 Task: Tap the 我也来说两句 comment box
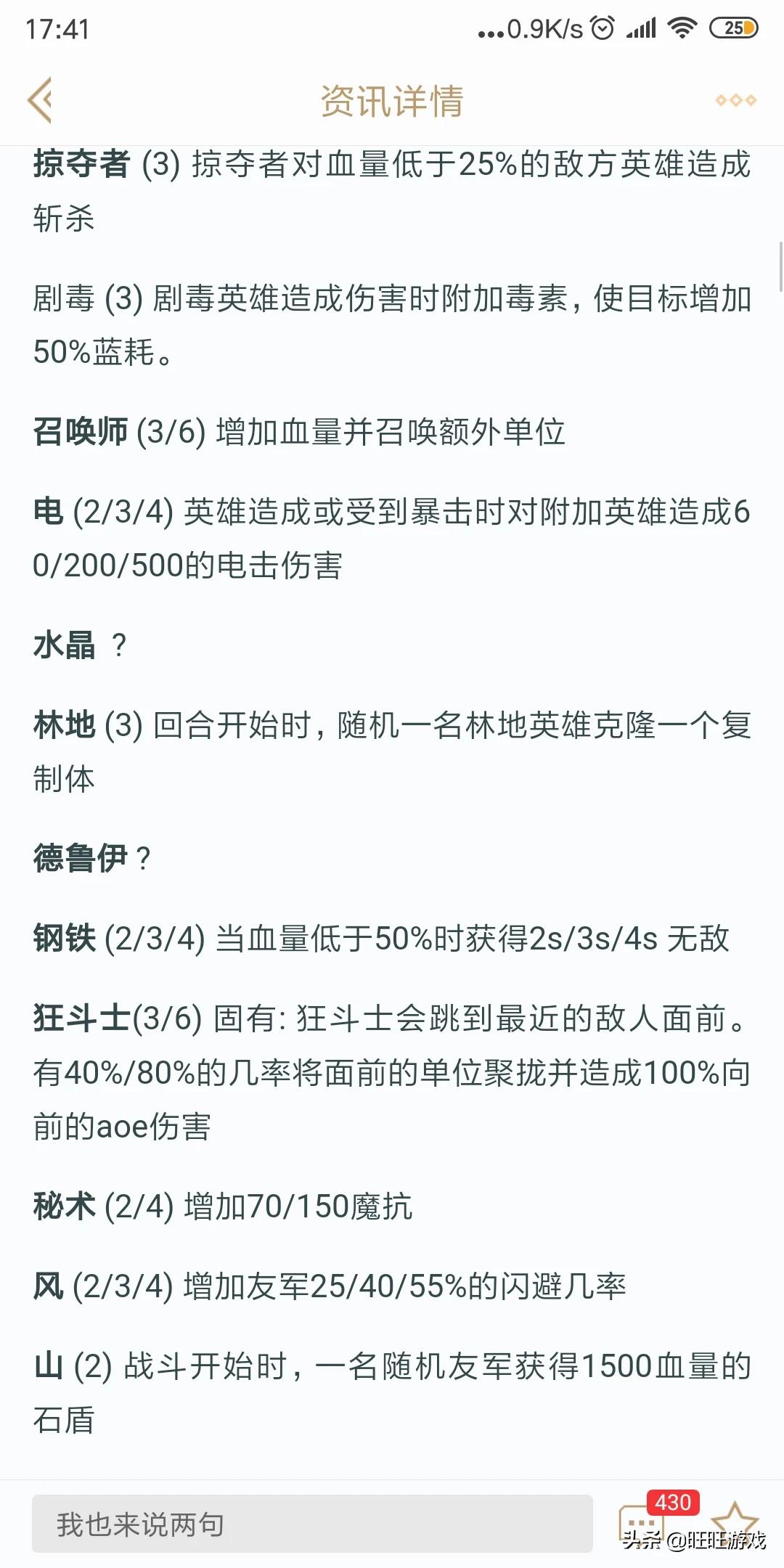click(x=312, y=1524)
